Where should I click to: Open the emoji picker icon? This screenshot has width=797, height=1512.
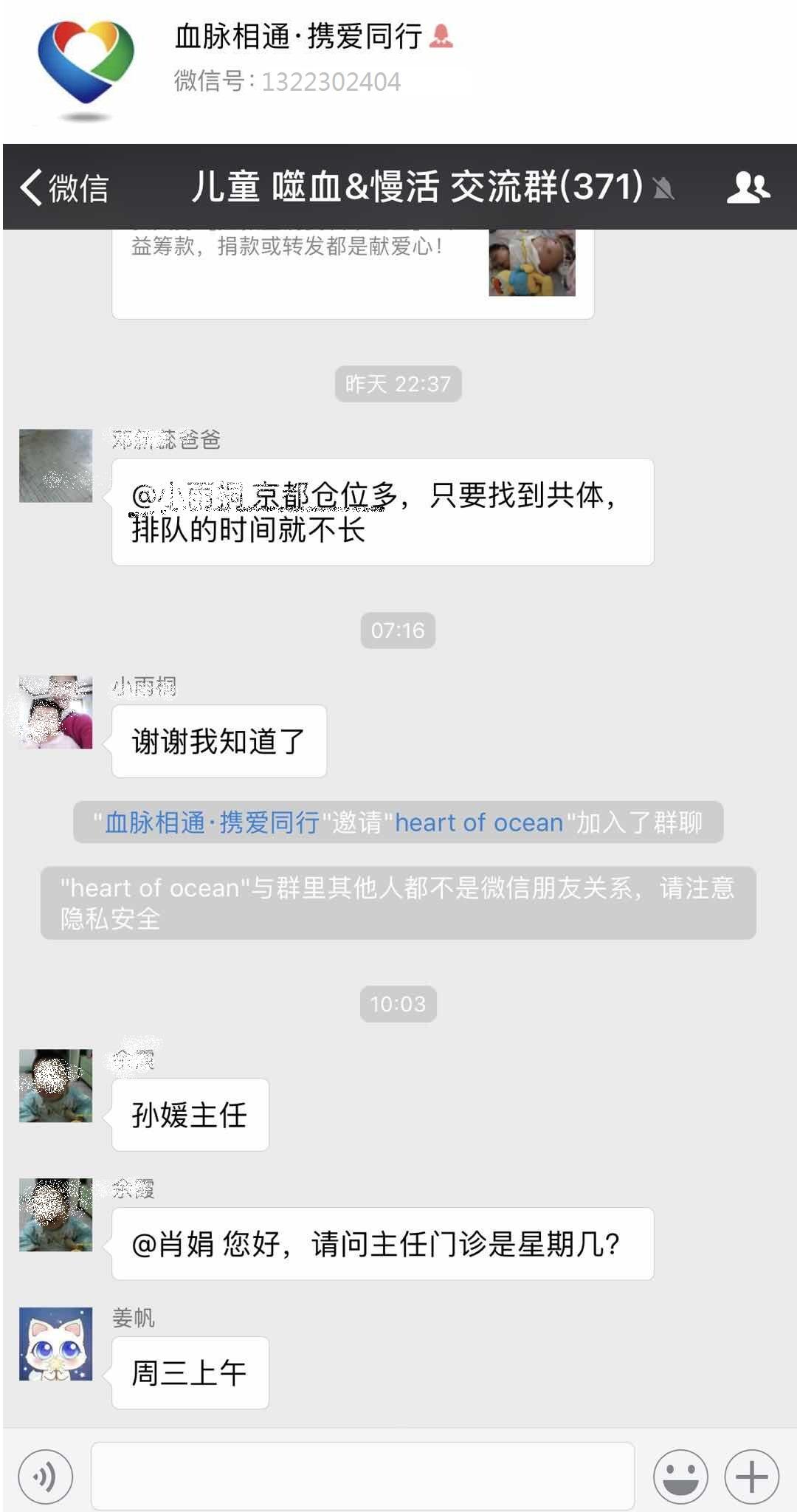(680, 1477)
